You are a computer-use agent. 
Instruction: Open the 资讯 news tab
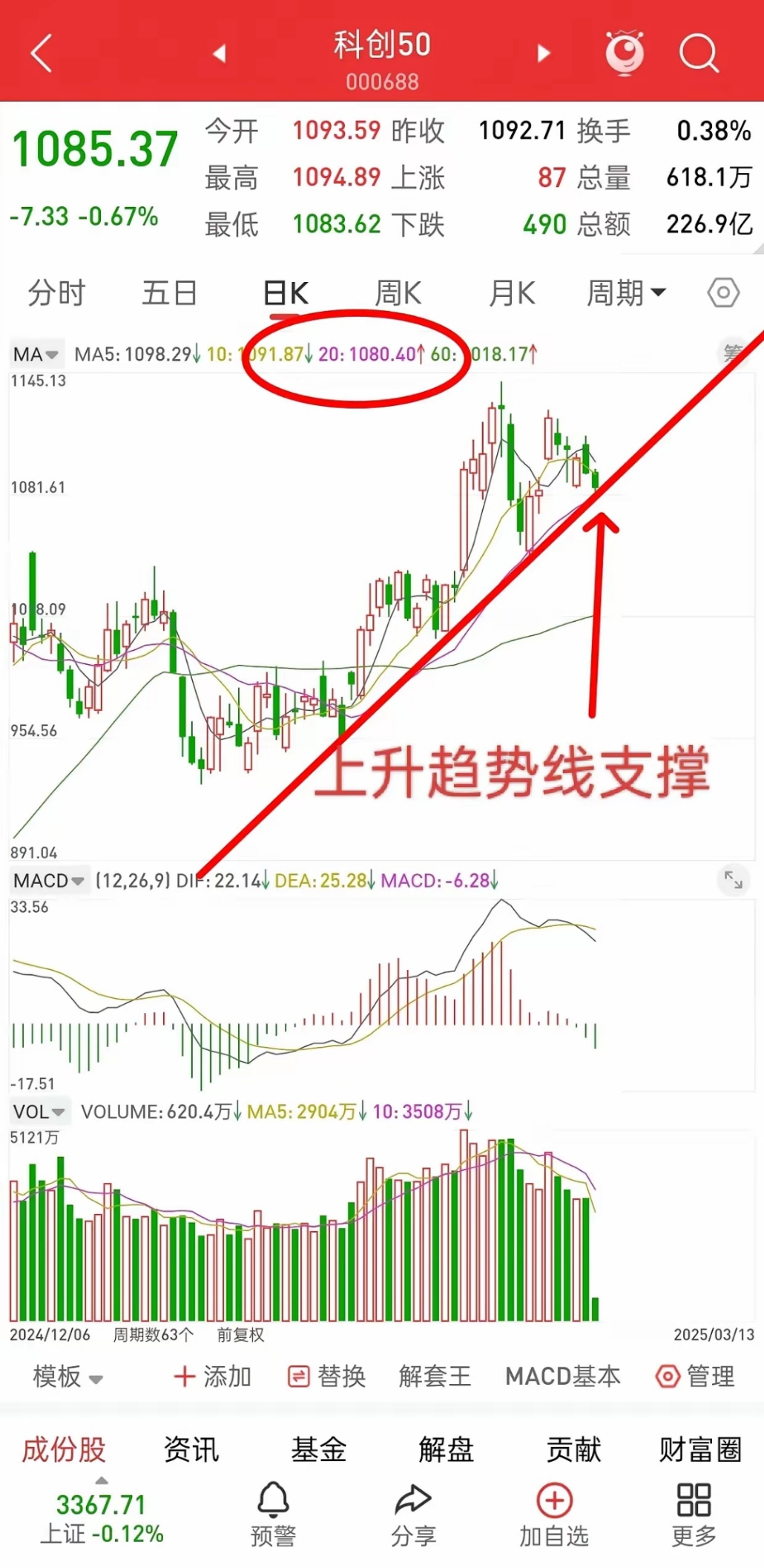point(191,1448)
